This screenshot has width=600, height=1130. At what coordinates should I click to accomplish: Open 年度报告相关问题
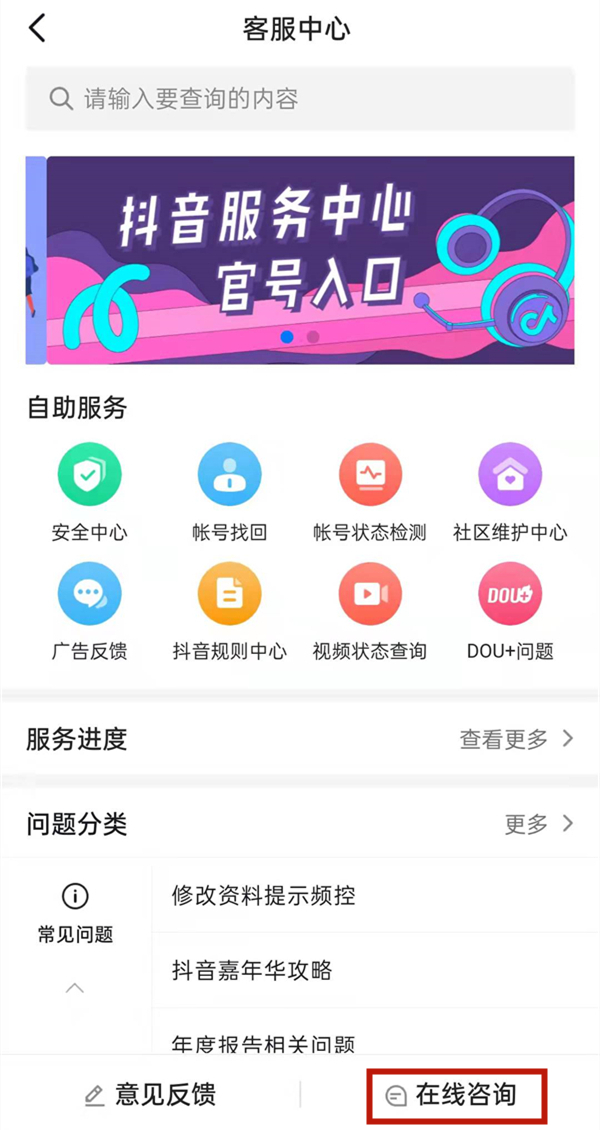click(264, 1044)
